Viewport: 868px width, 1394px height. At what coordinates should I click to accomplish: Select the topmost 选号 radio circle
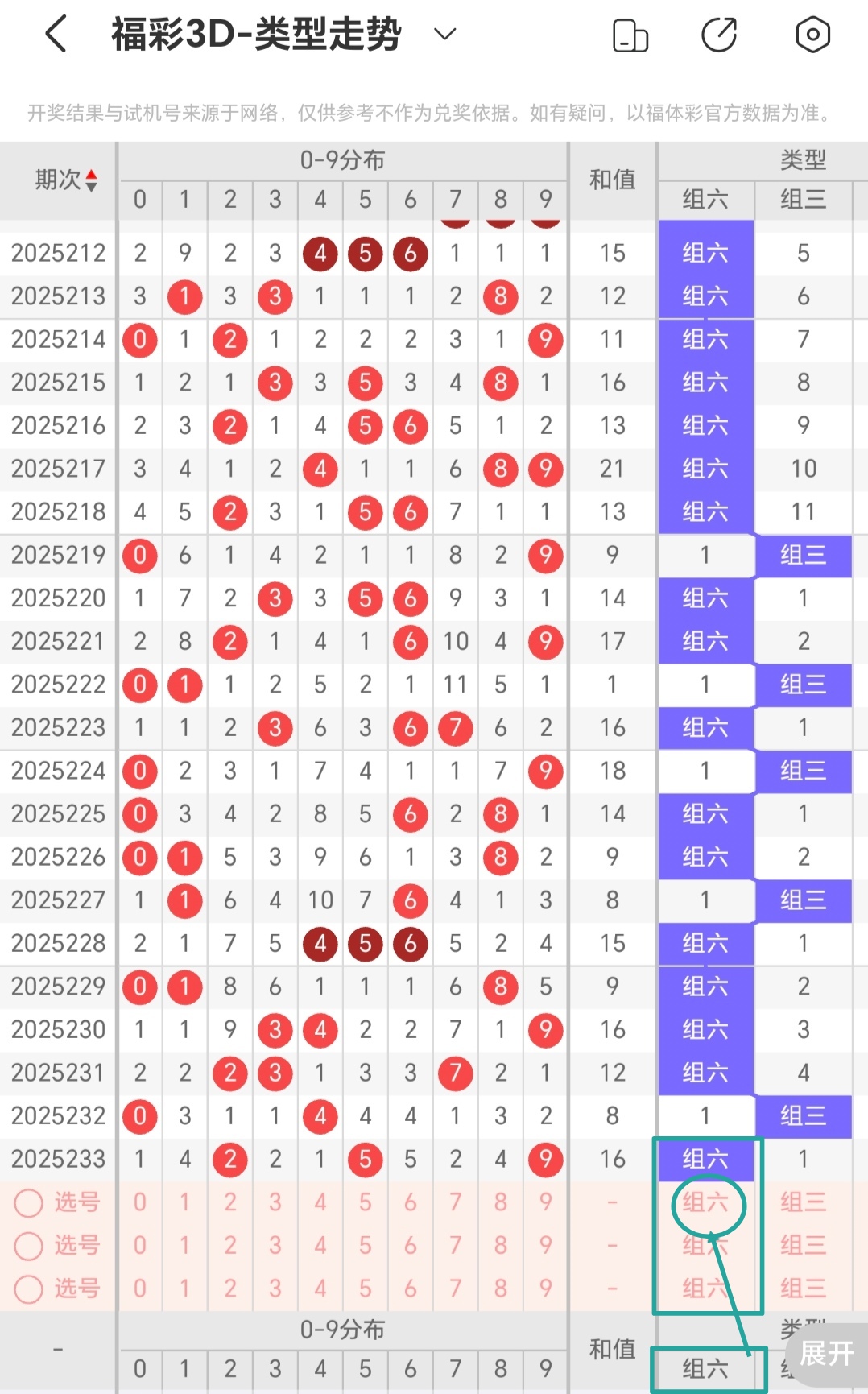click(29, 1203)
